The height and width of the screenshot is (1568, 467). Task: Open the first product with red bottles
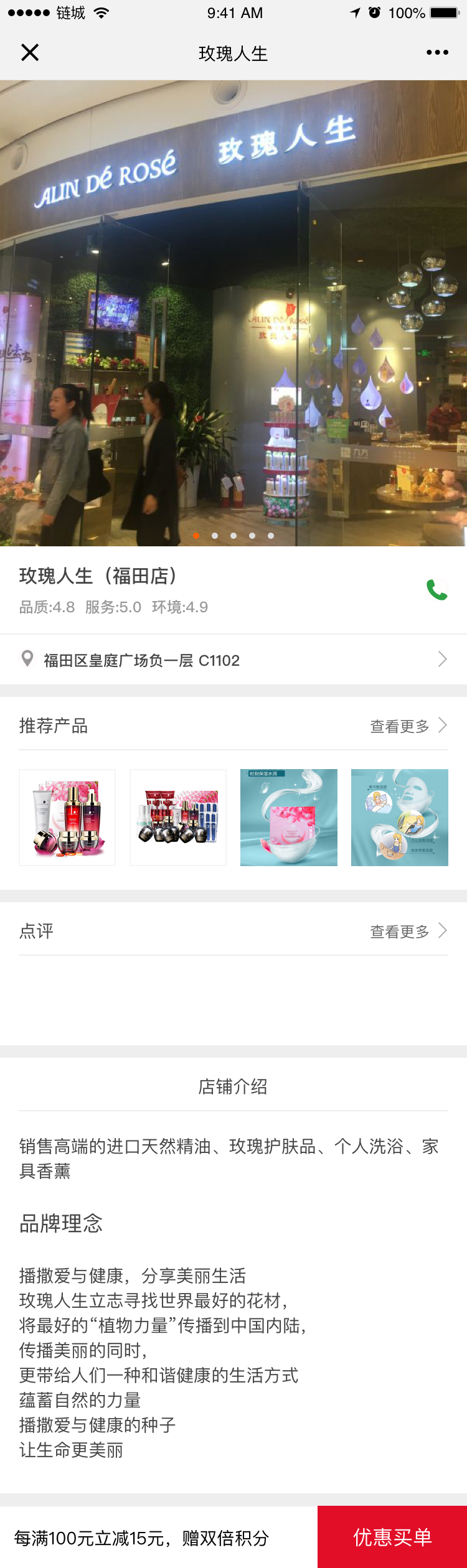pyautogui.click(x=67, y=817)
